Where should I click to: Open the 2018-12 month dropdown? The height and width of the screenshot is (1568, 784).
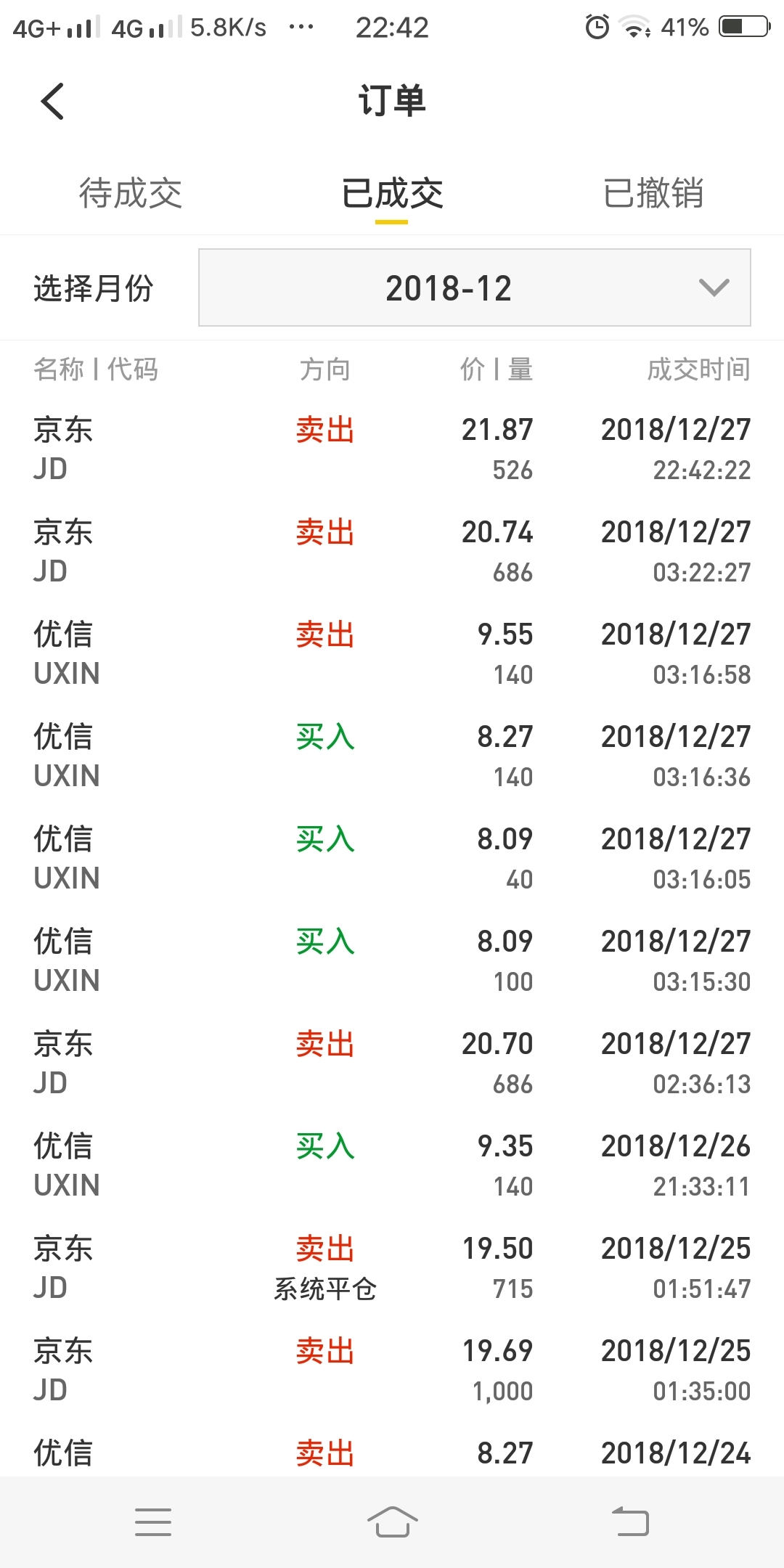pos(475,287)
